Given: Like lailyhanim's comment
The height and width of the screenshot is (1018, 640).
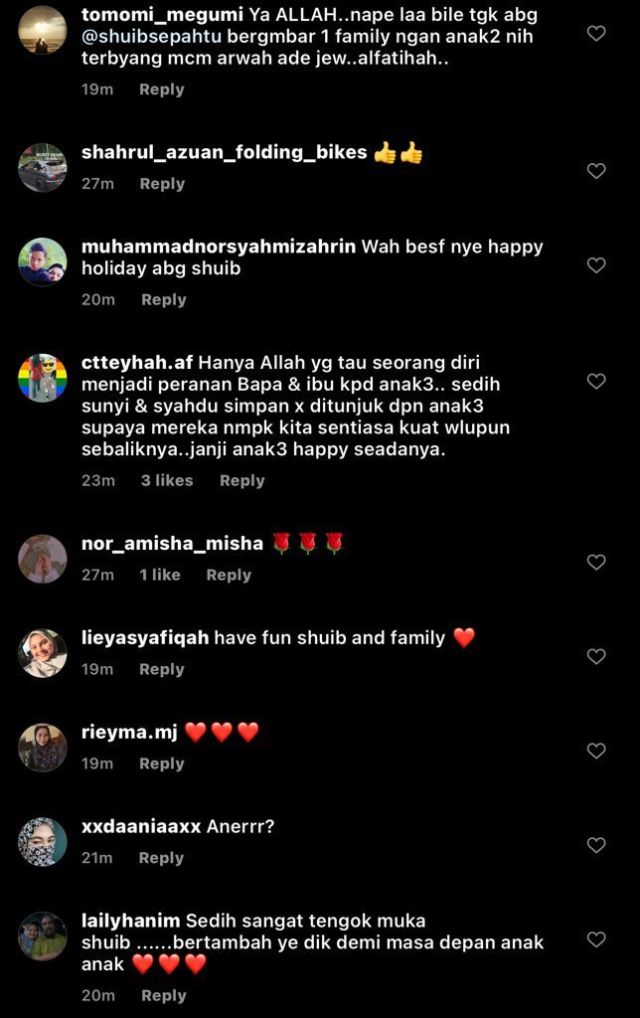Looking at the screenshot, I should pyautogui.click(x=596, y=939).
